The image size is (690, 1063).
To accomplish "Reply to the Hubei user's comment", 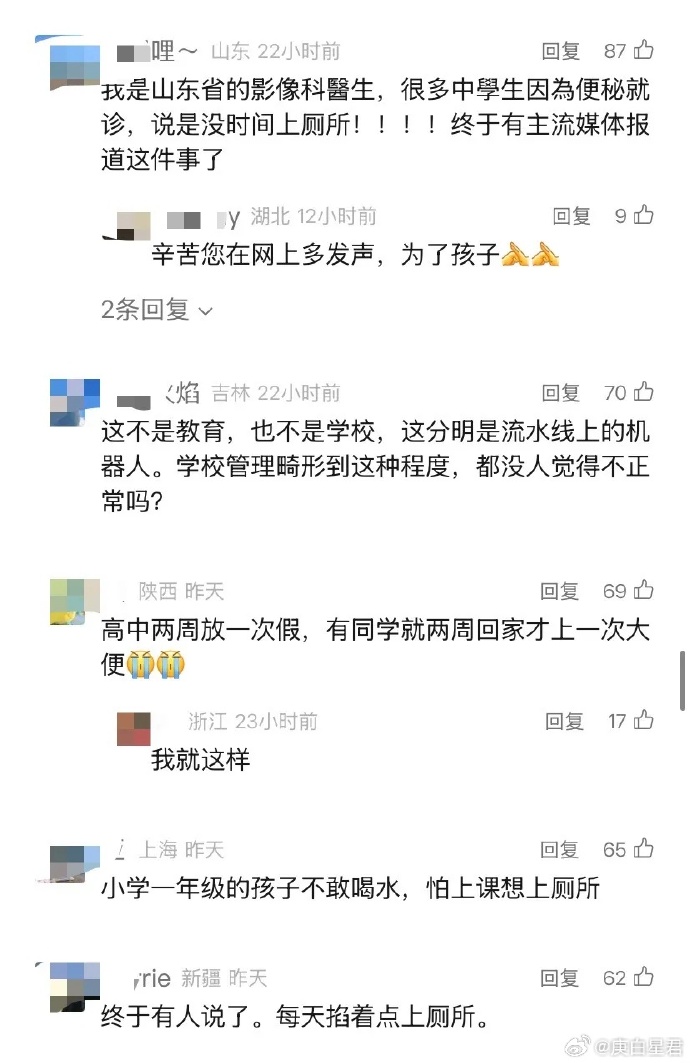I will coord(572,216).
